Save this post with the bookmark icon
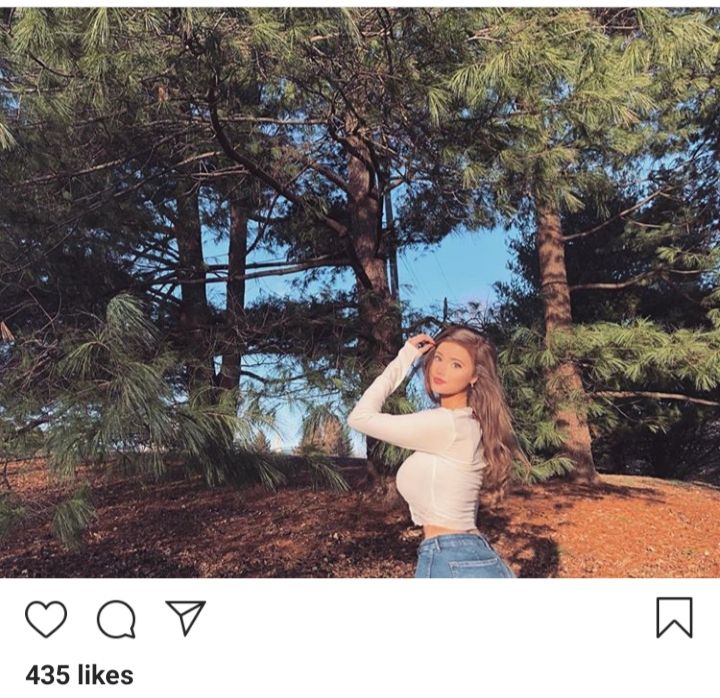720x698 pixels. (x=674, y=618)
